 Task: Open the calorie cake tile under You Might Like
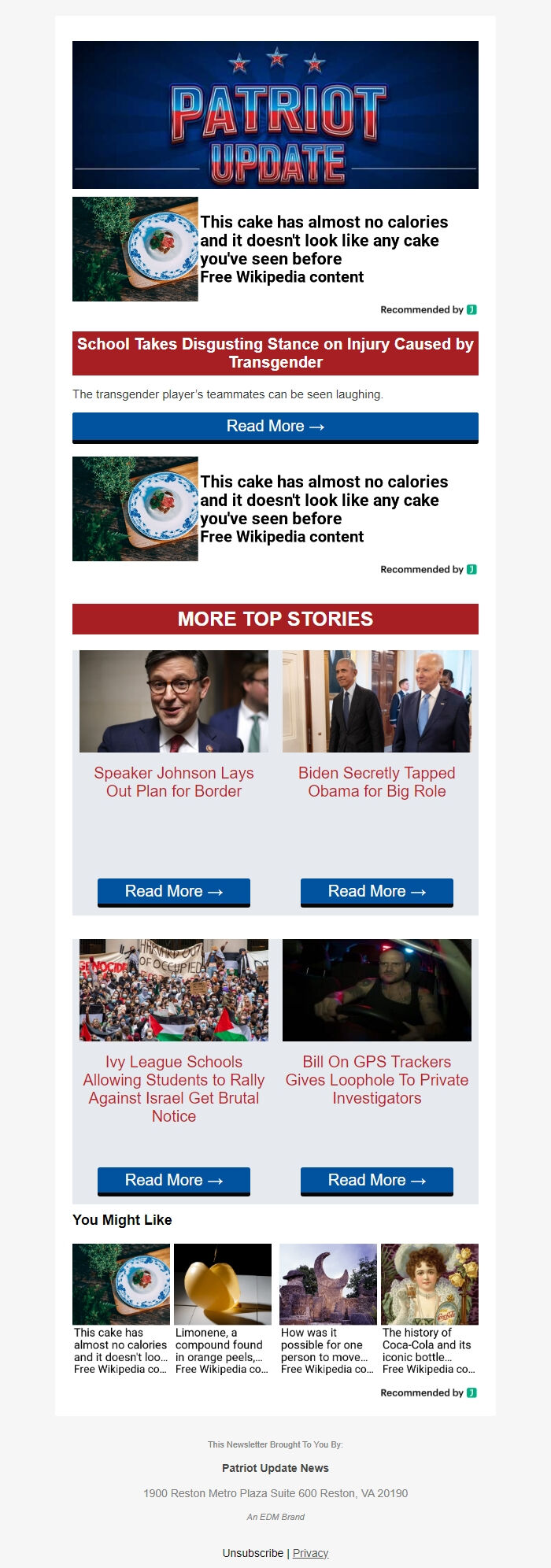click(x=120, y=1307)
